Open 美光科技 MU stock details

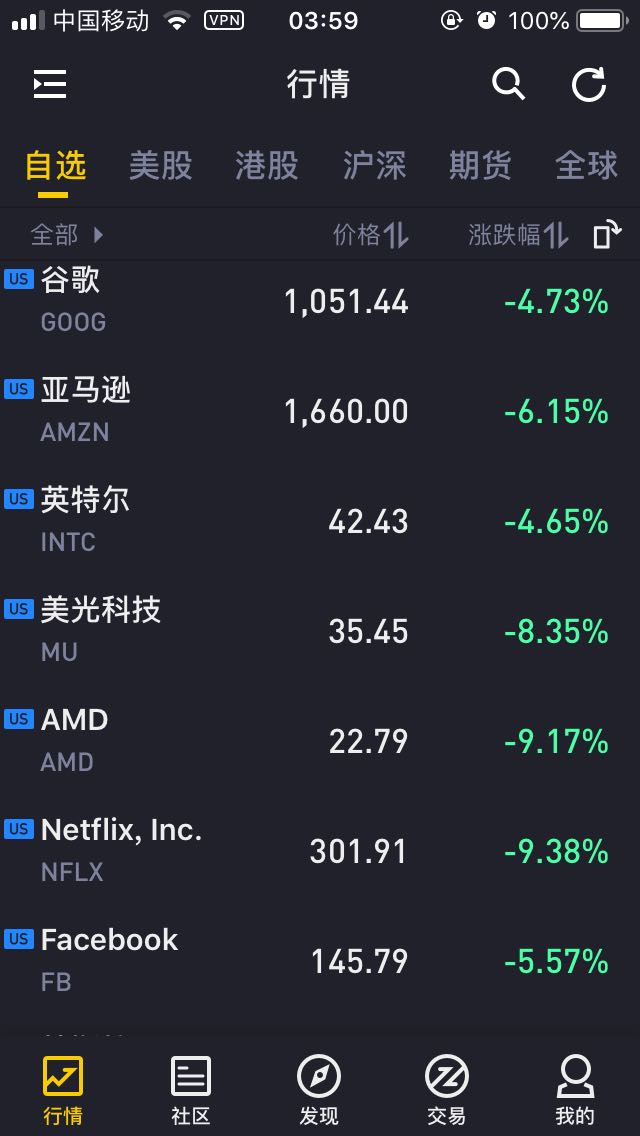click(320, 631)
